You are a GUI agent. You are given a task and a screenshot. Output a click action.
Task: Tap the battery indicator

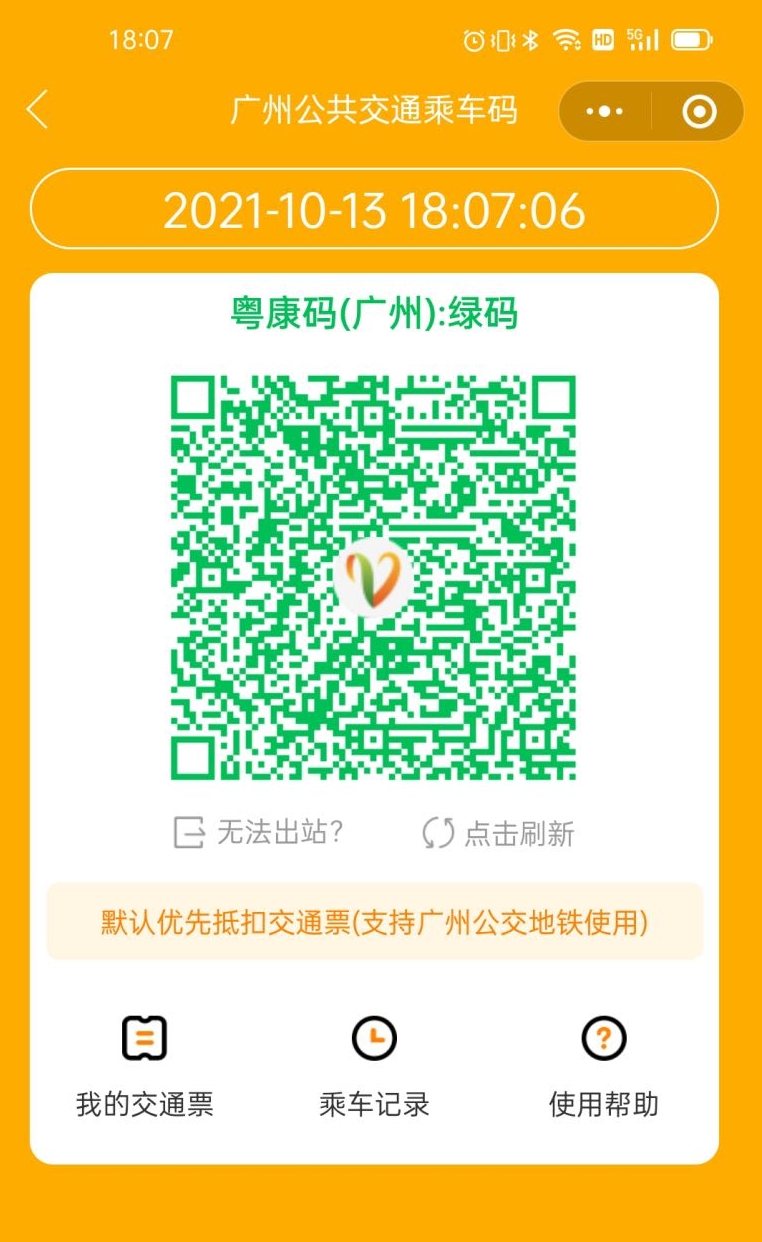(690, 38)
